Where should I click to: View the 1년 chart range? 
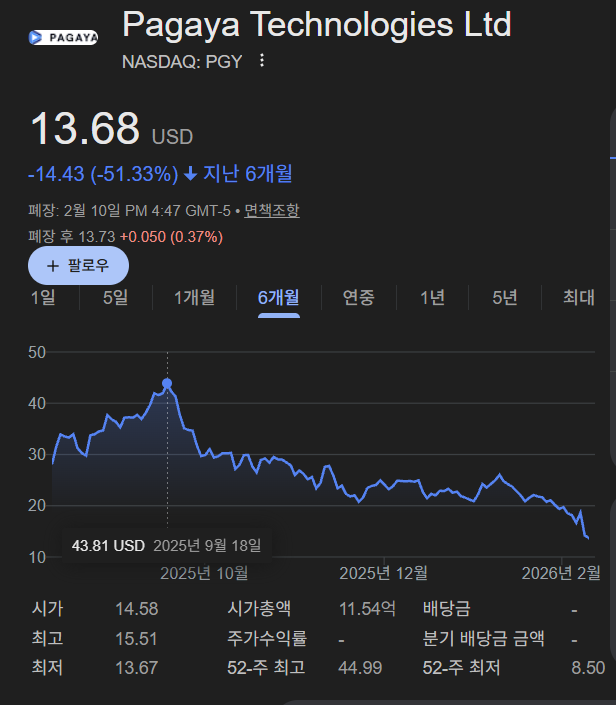(x=432, y=297)
